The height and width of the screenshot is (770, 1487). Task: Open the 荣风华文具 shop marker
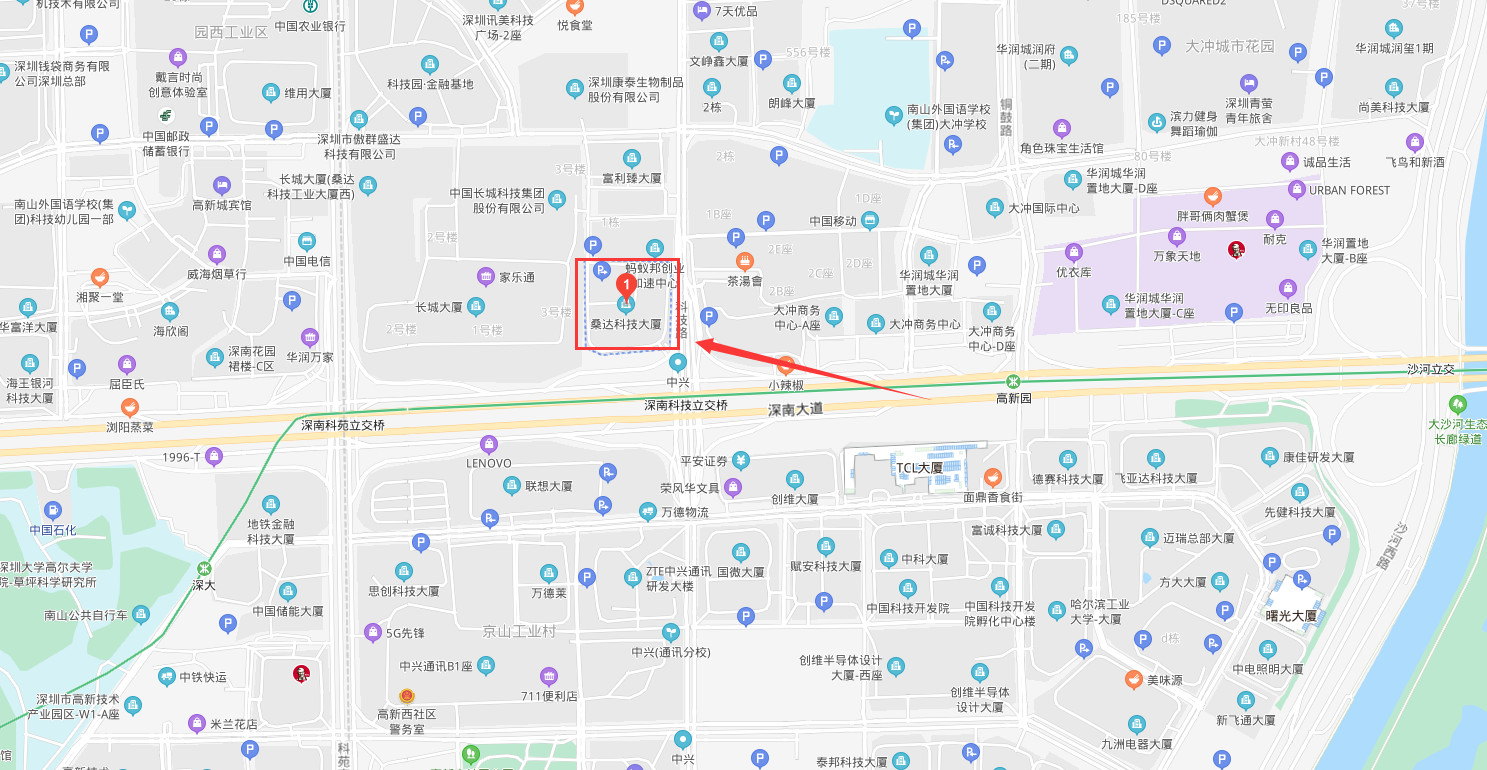tap(732, 488)
